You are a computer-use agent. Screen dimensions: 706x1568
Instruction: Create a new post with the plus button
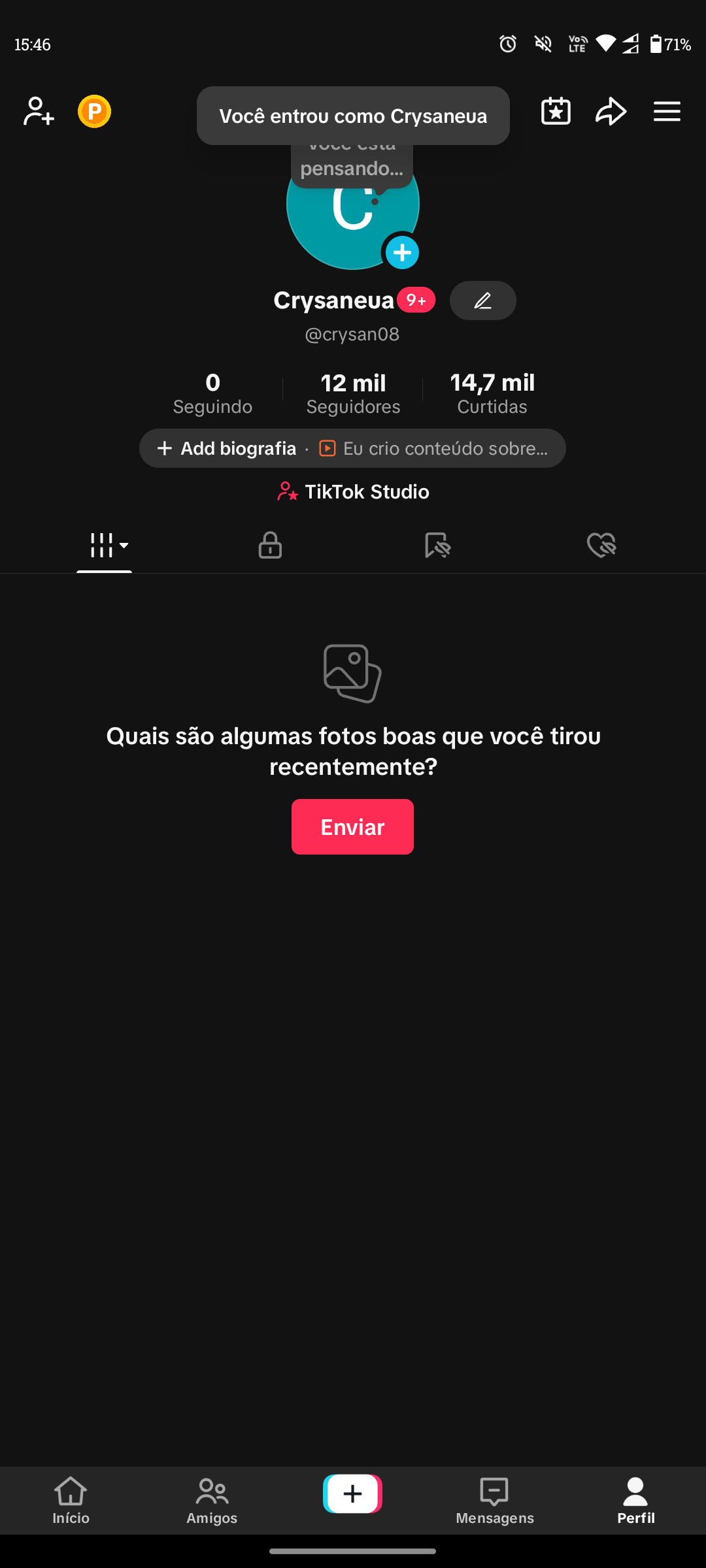tap(352, 1494)
